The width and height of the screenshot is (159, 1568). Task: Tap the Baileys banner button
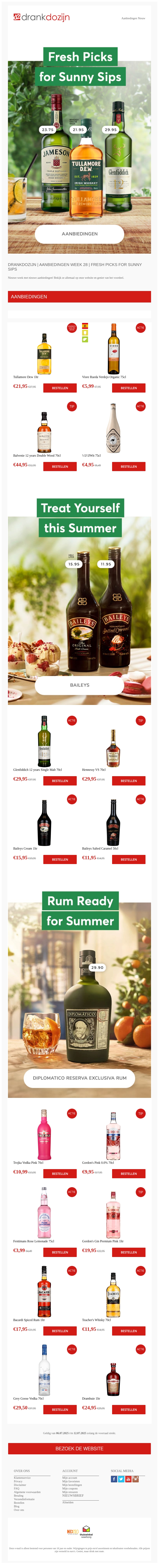point(79,685)
